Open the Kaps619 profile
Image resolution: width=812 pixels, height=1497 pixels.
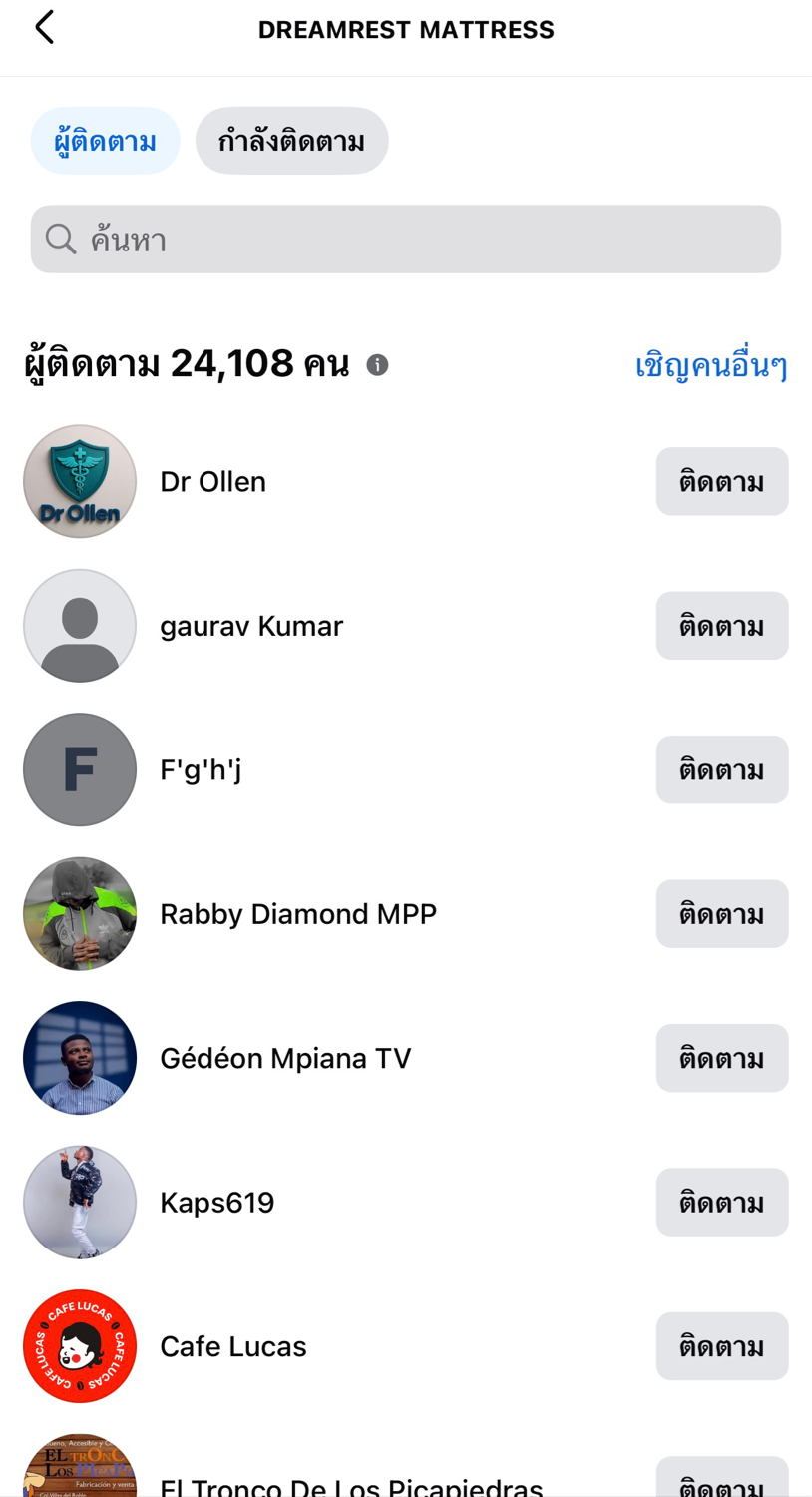(216, 1203)
